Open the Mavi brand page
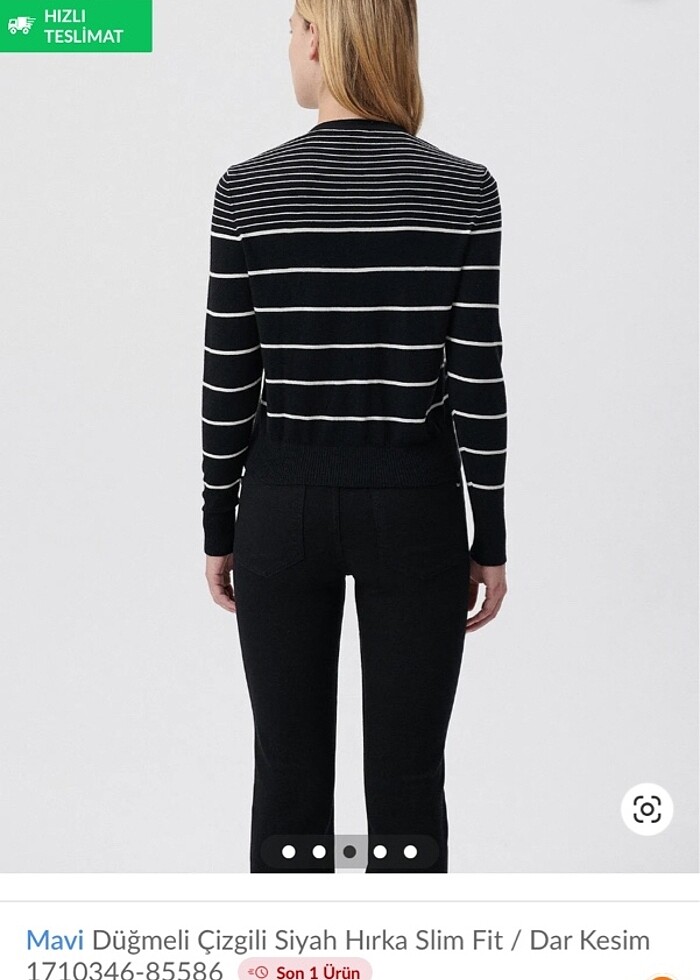Image resolution: width=700 pixels, height=980 pixels. (55, 940)
